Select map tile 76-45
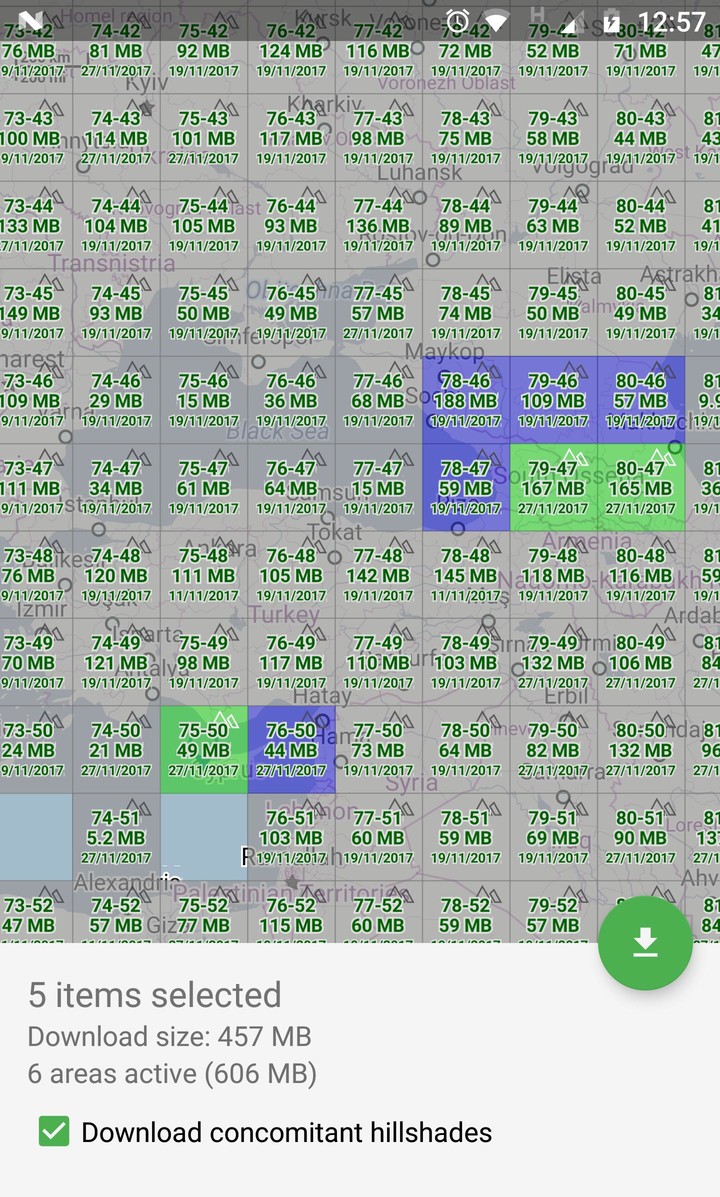 click(291, 312)
